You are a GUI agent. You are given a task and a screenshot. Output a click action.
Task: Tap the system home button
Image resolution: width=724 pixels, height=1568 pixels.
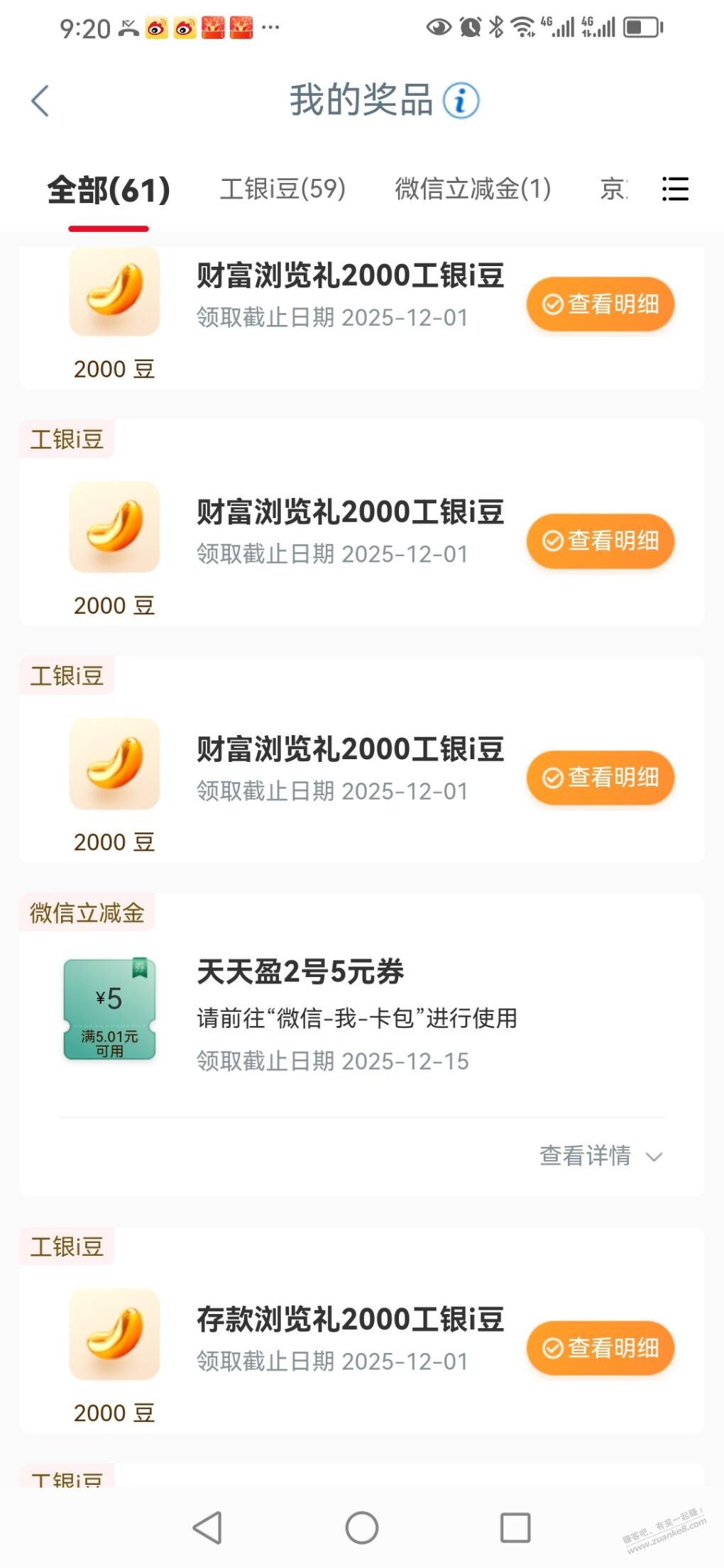coord(362,1527)
